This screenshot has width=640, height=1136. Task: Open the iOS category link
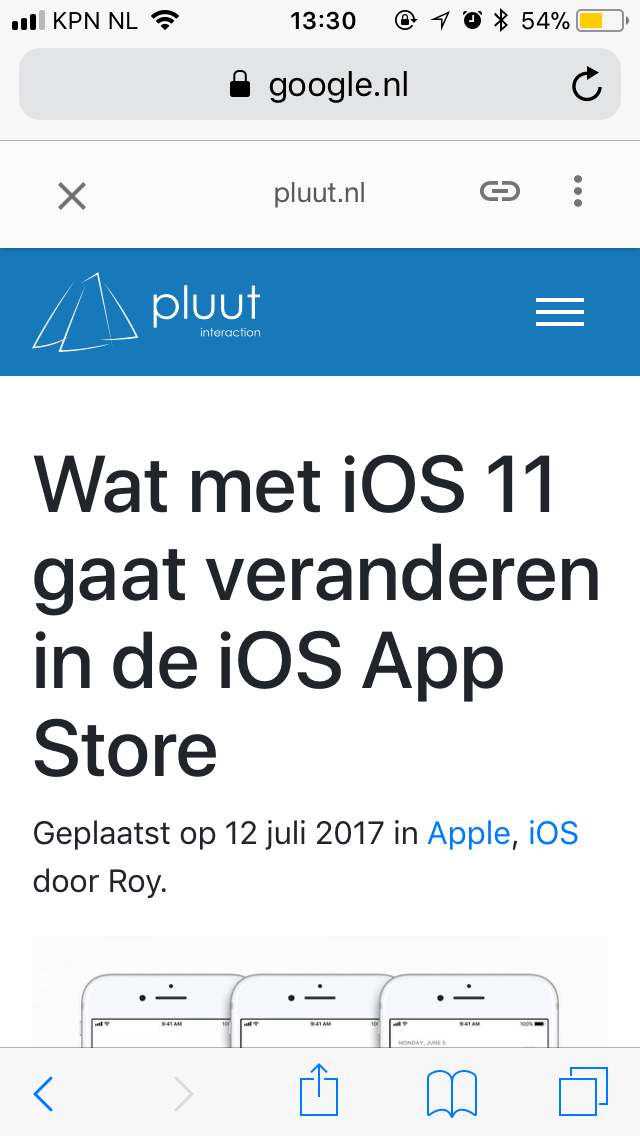pos(553,833)
